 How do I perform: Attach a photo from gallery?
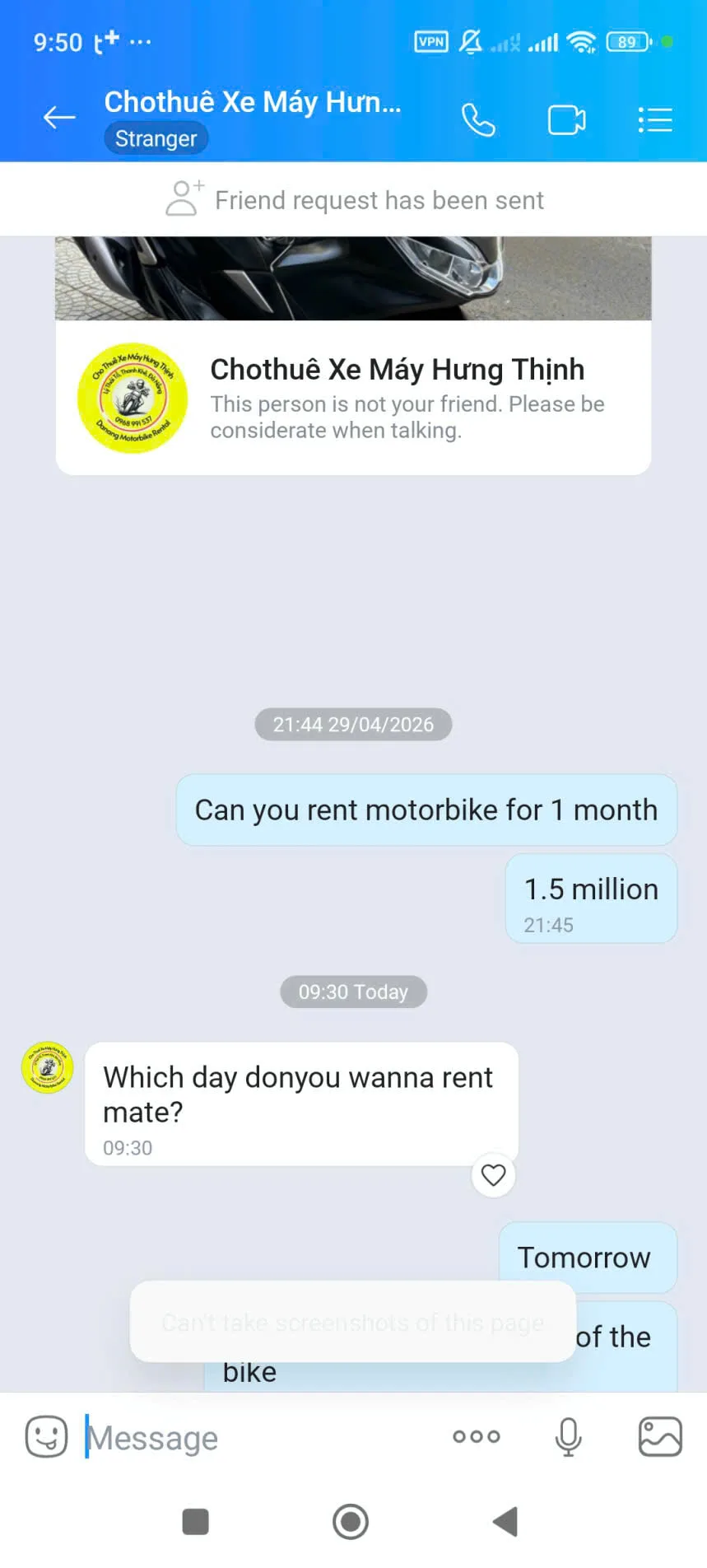click(660, 1437)
